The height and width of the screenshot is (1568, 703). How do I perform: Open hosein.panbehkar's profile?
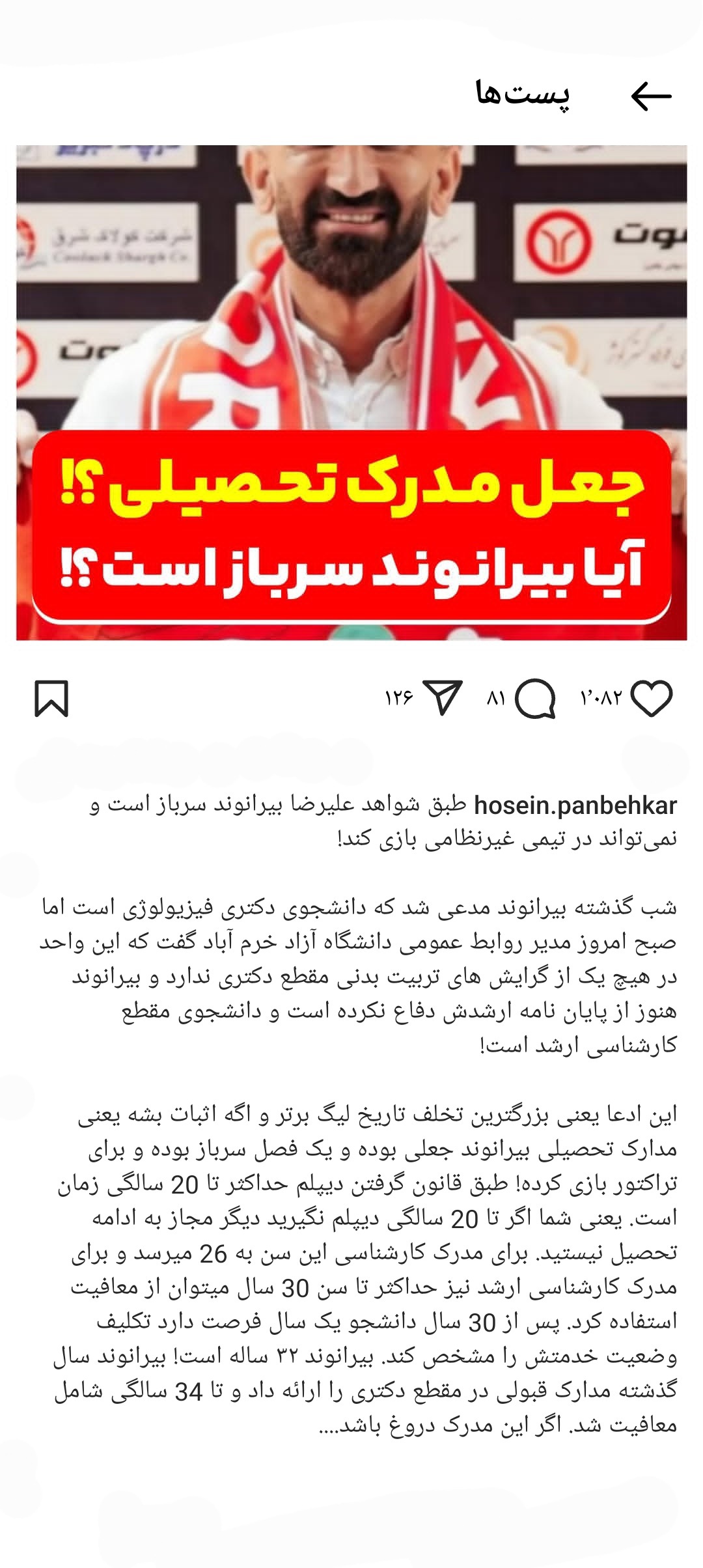coord(575,806)
